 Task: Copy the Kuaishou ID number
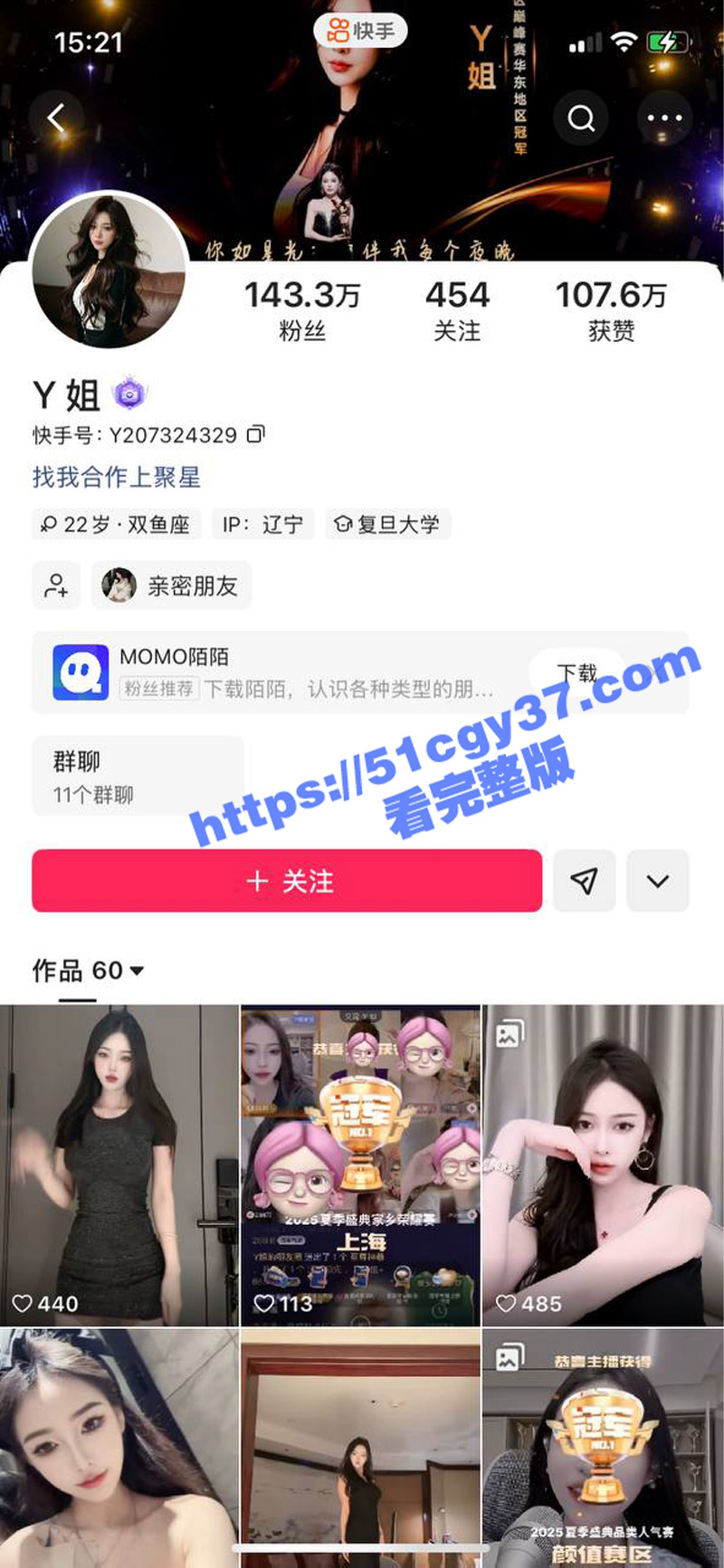[x=256, y=434]
